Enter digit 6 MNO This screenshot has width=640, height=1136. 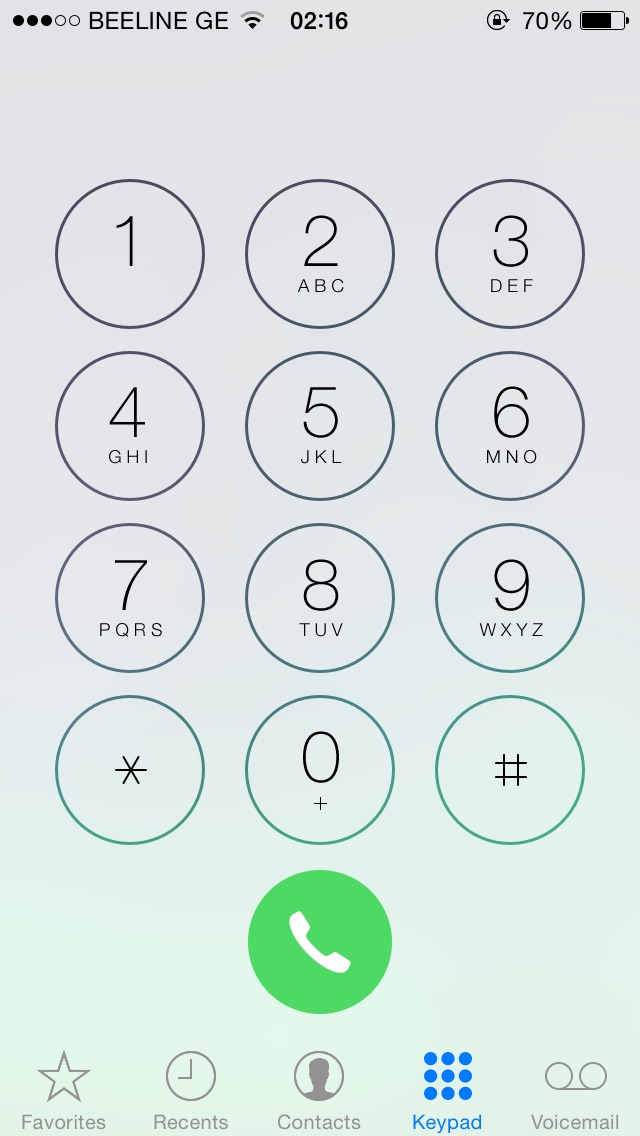click(x=510, y=426)
